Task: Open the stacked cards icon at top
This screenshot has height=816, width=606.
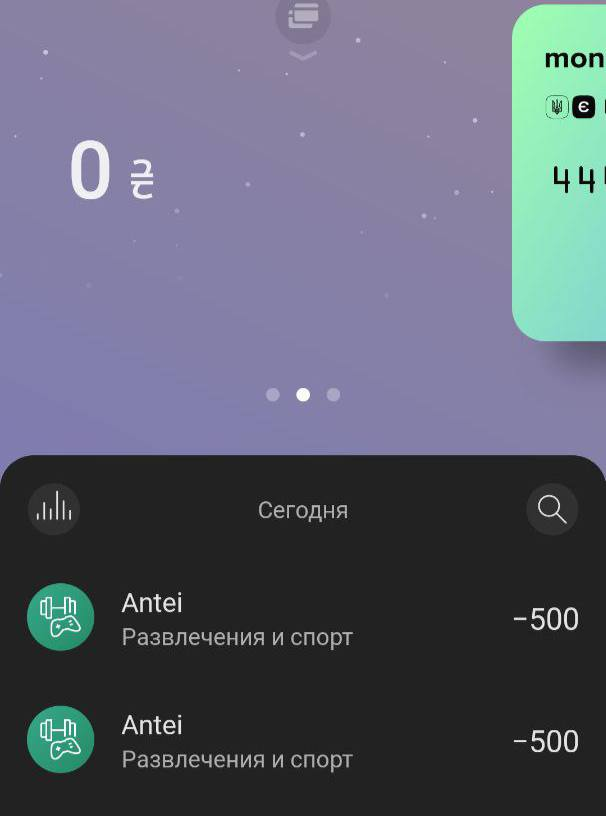Action: click(303, 16)
